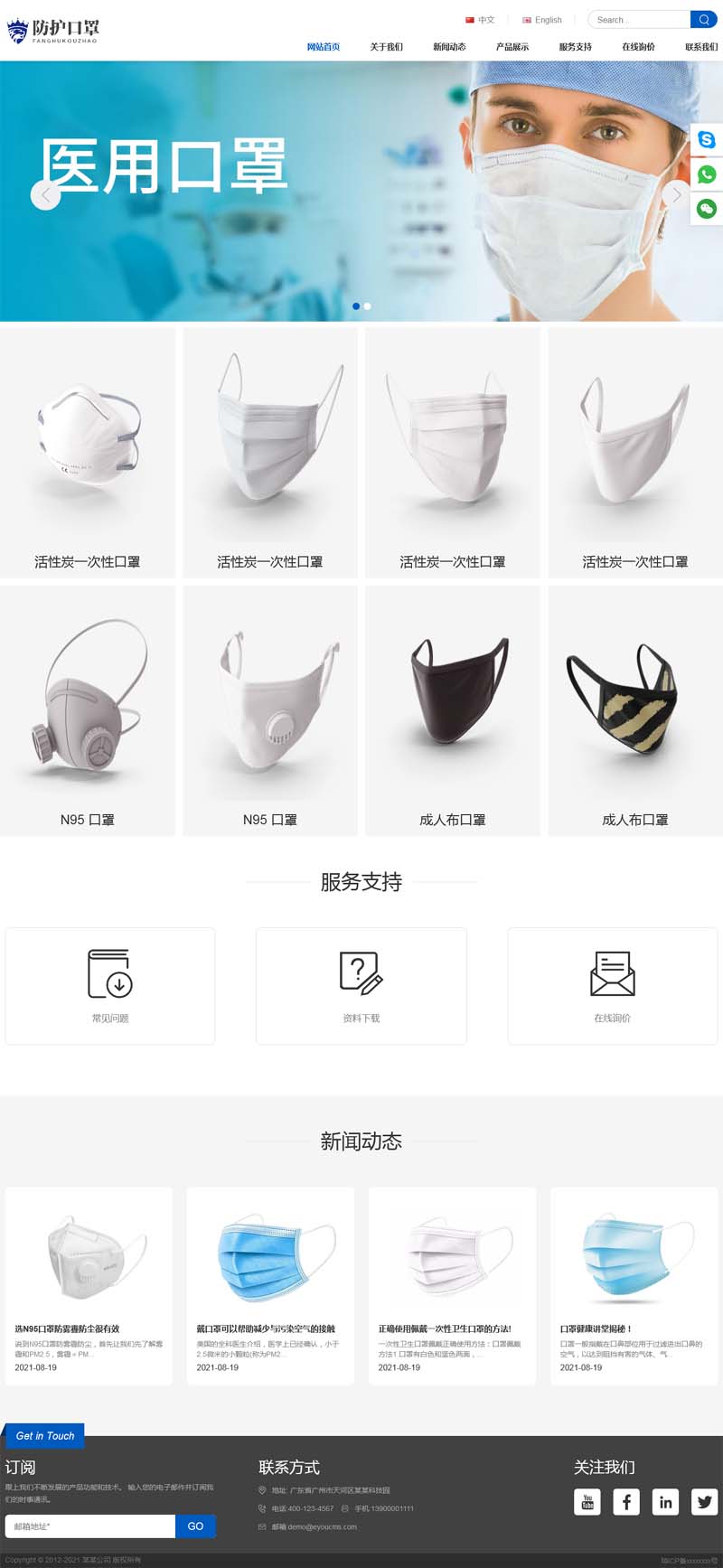Read news 选N95口罩防雾霾防尘很有效

(67, 1329)
